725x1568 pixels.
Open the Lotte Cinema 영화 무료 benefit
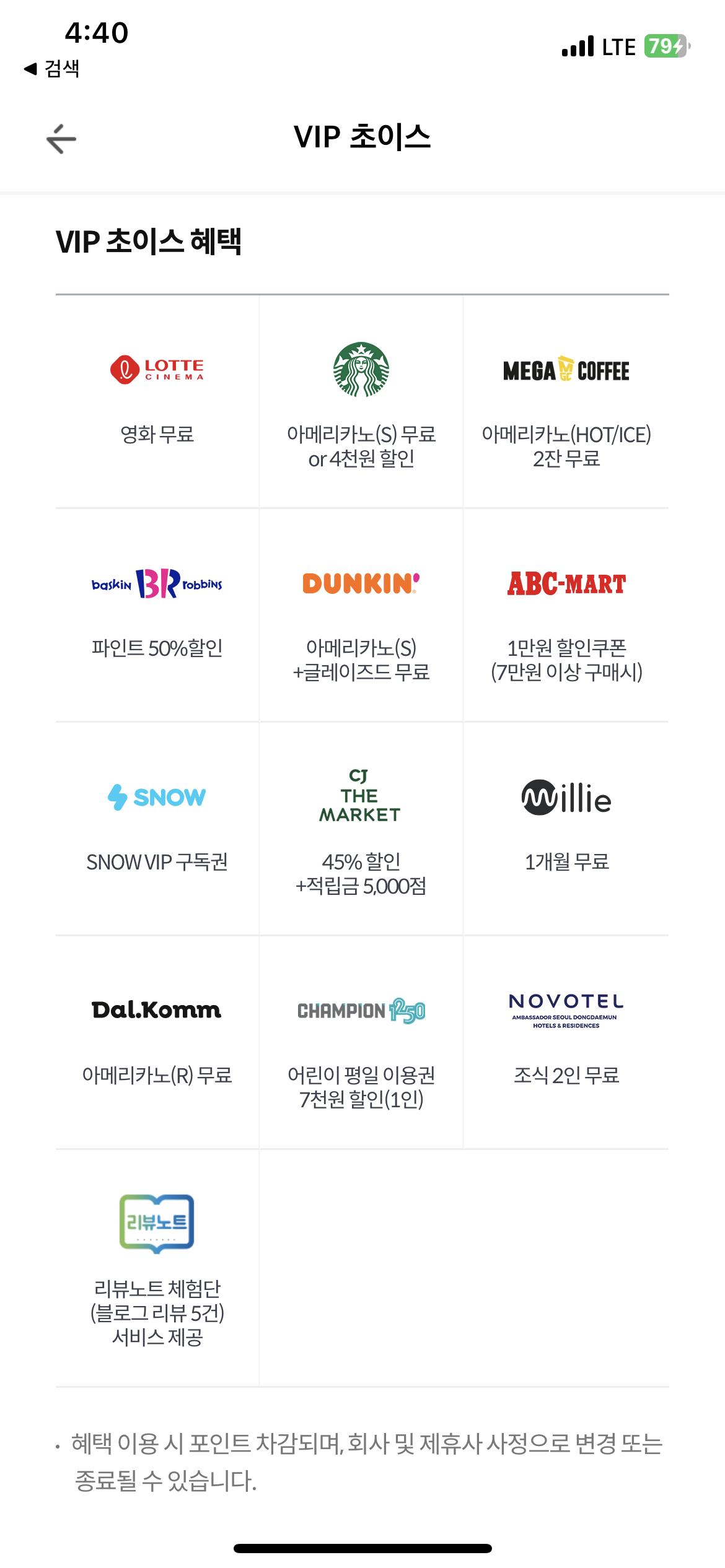click(x=157, y=401)
